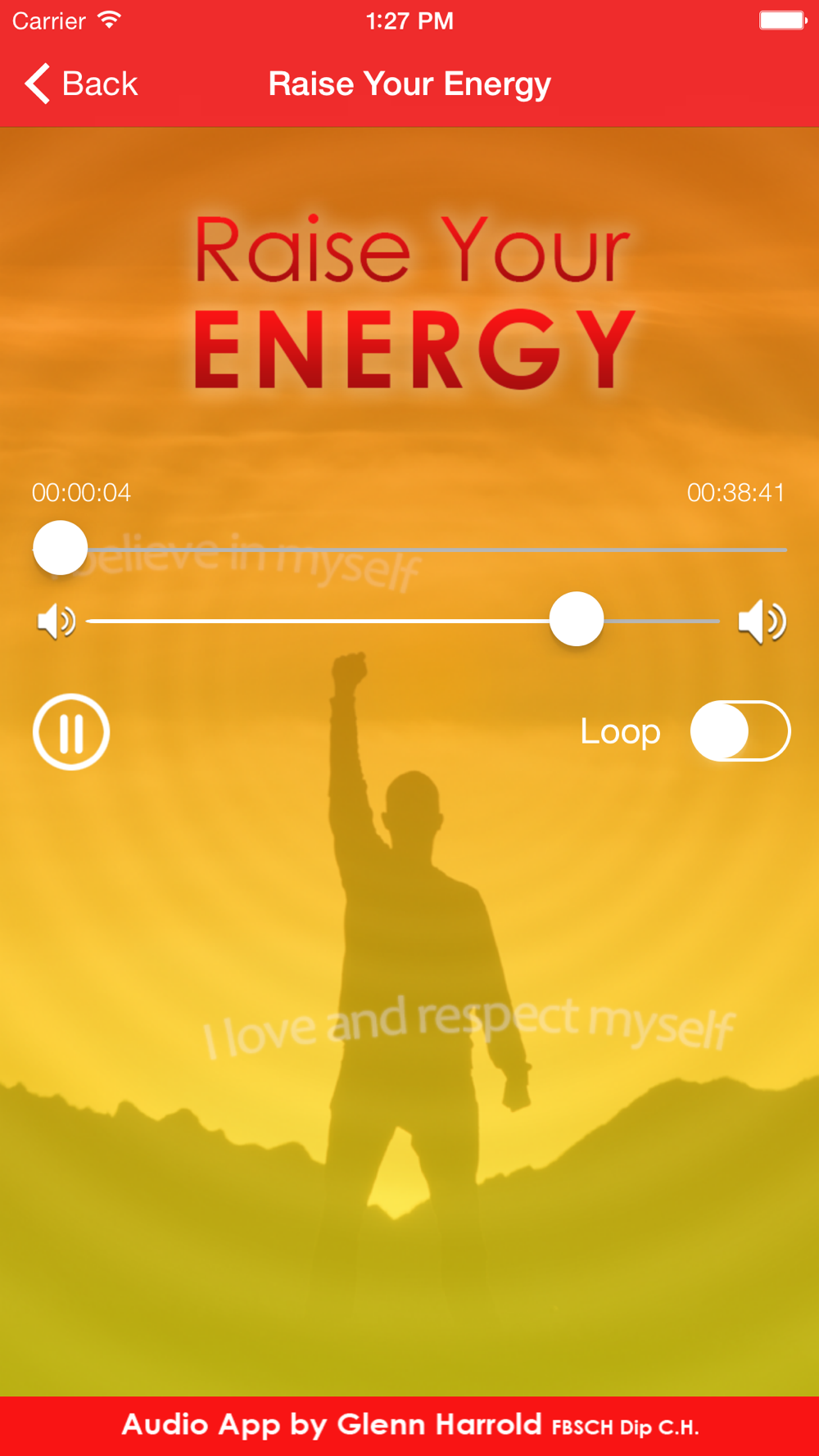The image size is (819, 1456).
Task: Pause the audio playback
Action: 71,731
